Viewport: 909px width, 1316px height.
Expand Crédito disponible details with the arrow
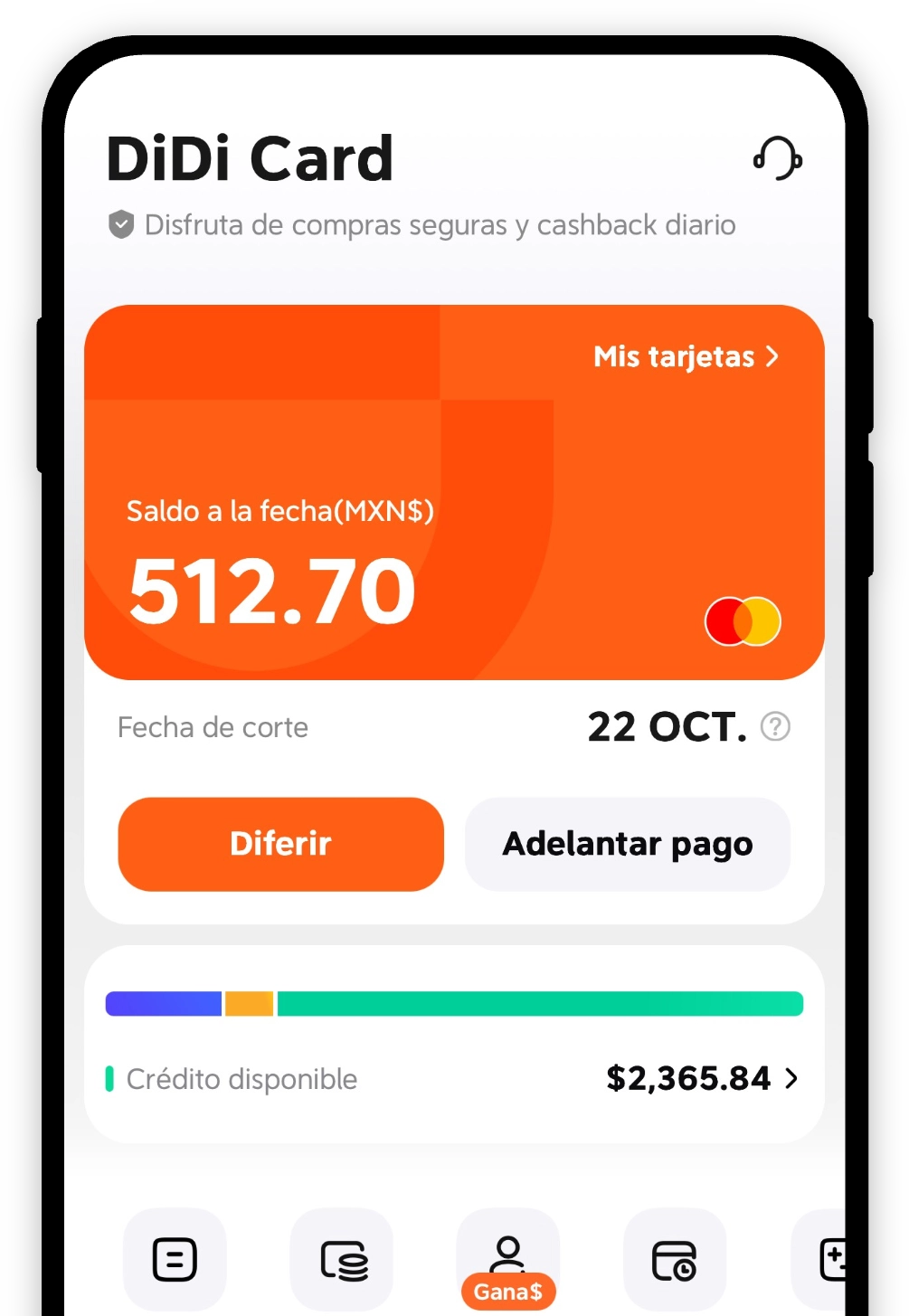pos(791,1078)
